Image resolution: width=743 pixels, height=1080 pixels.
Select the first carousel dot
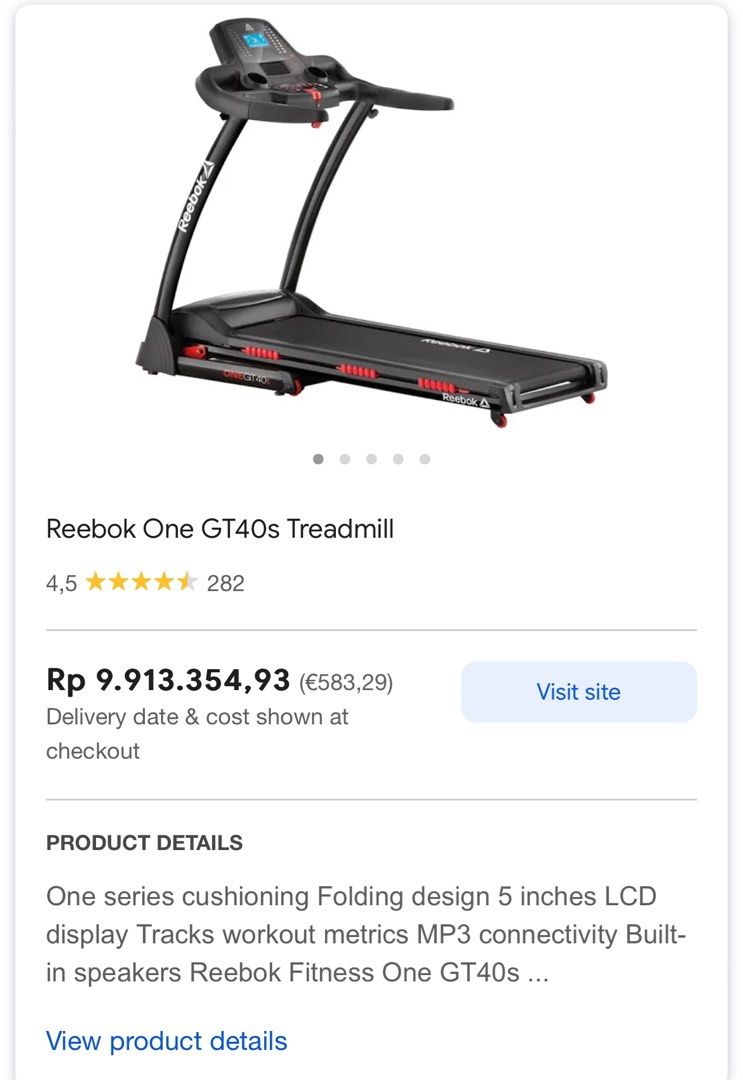[318, 461]
